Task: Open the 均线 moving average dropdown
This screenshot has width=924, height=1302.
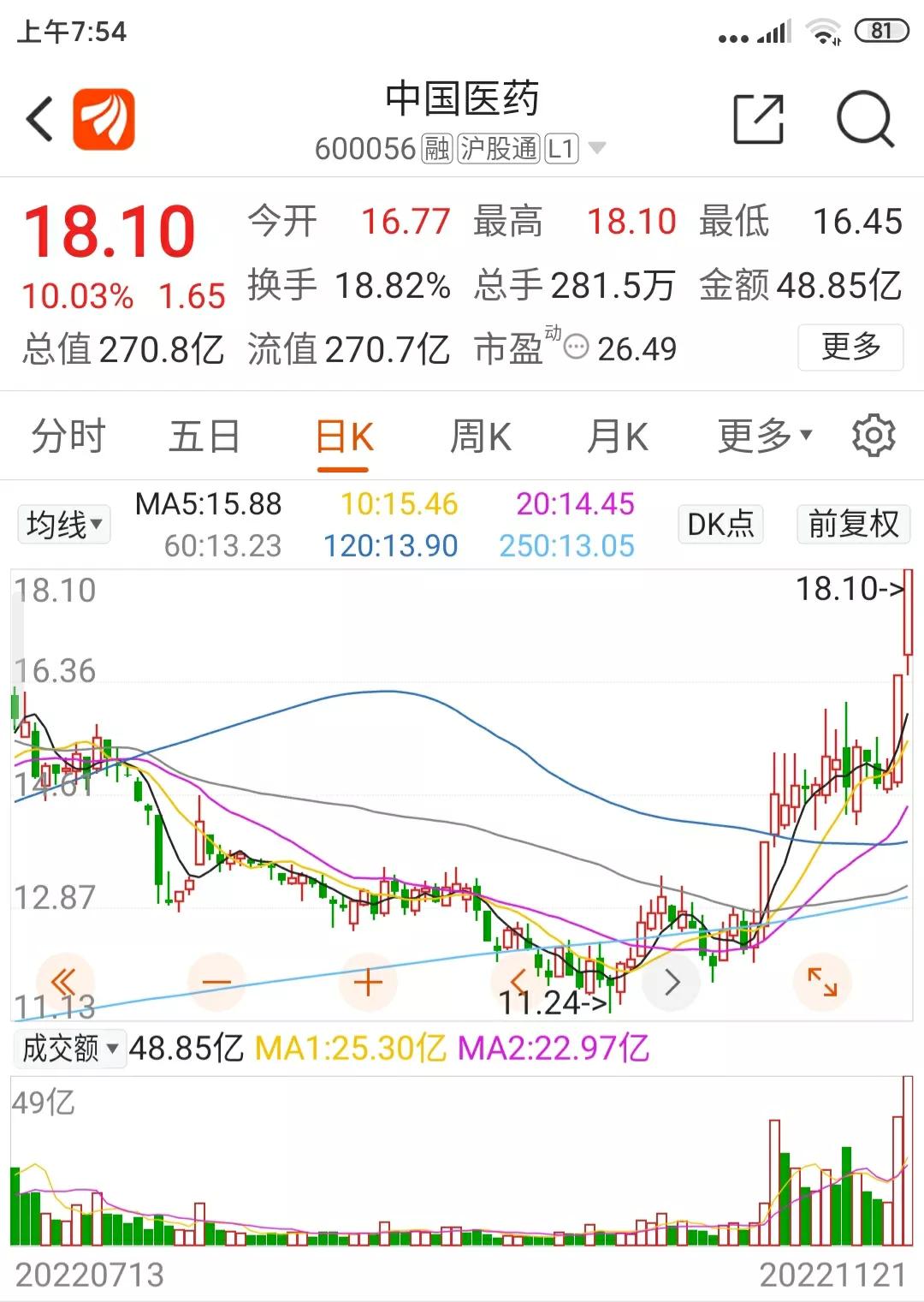Action: [62, 524]
